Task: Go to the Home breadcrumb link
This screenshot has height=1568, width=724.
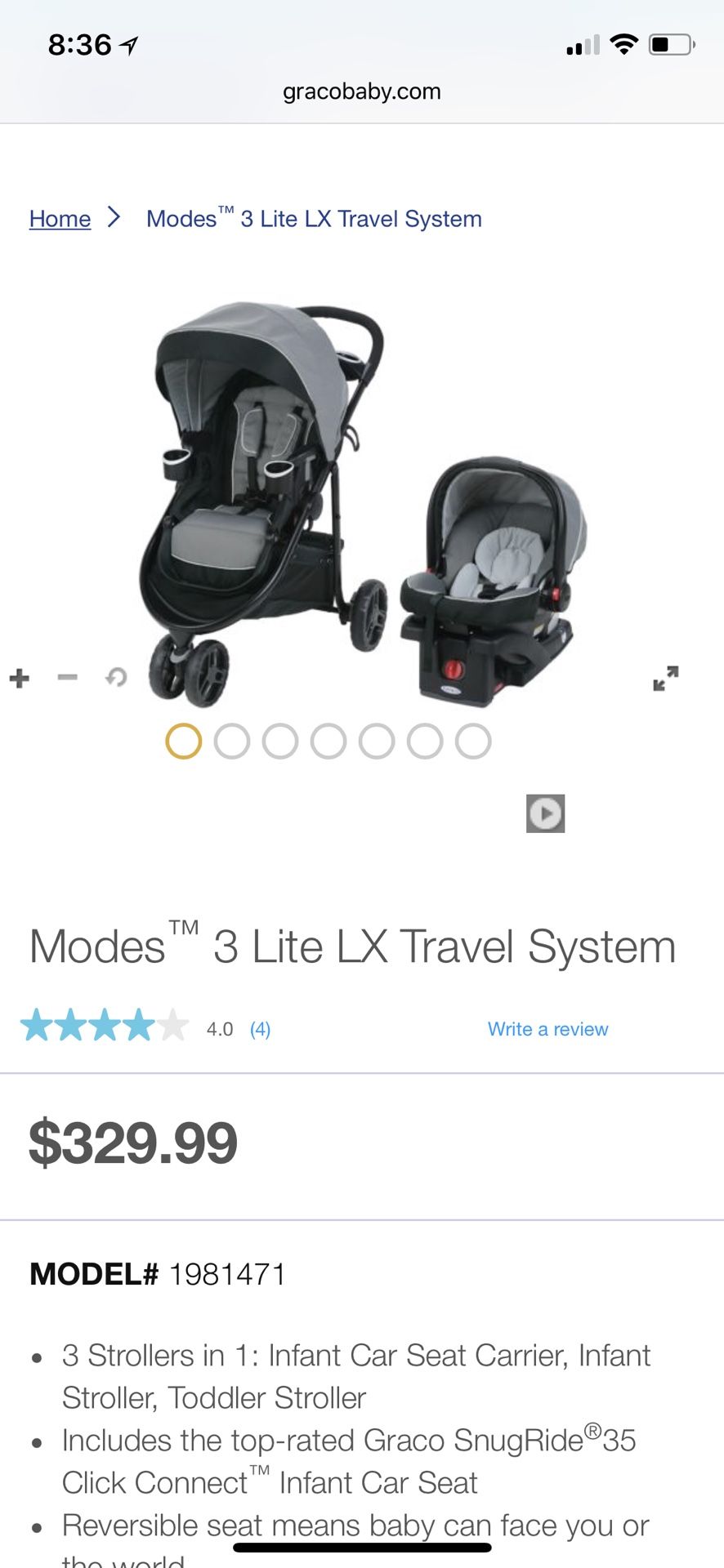Action: coord(60,219)
